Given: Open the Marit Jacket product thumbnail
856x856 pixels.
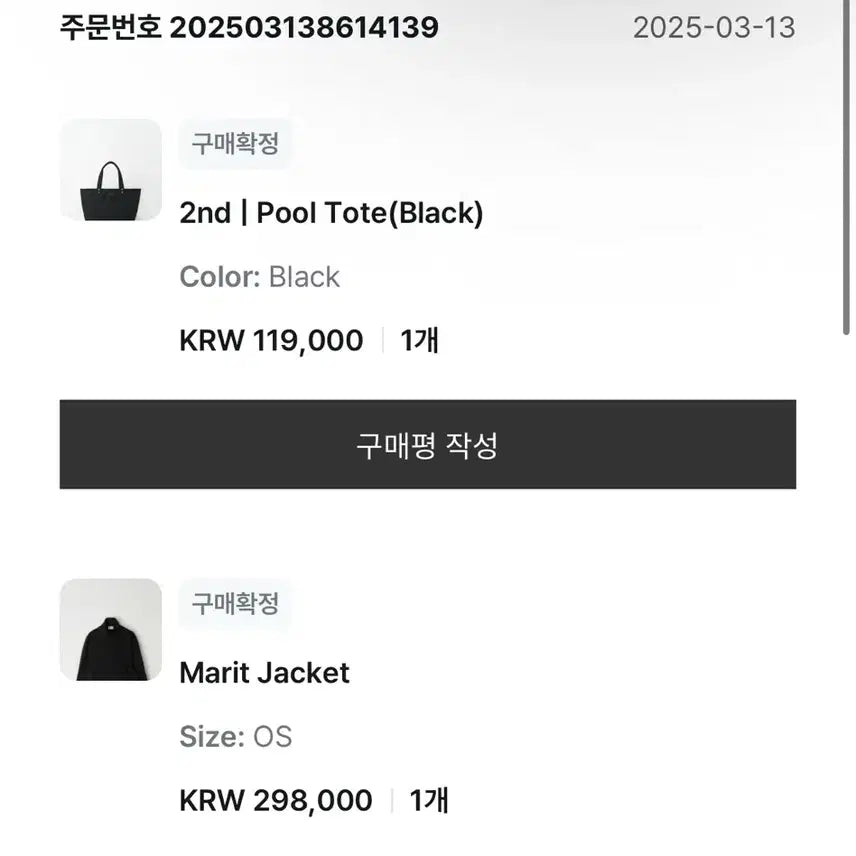Looking at the screenshot, I should click(111, 630).
